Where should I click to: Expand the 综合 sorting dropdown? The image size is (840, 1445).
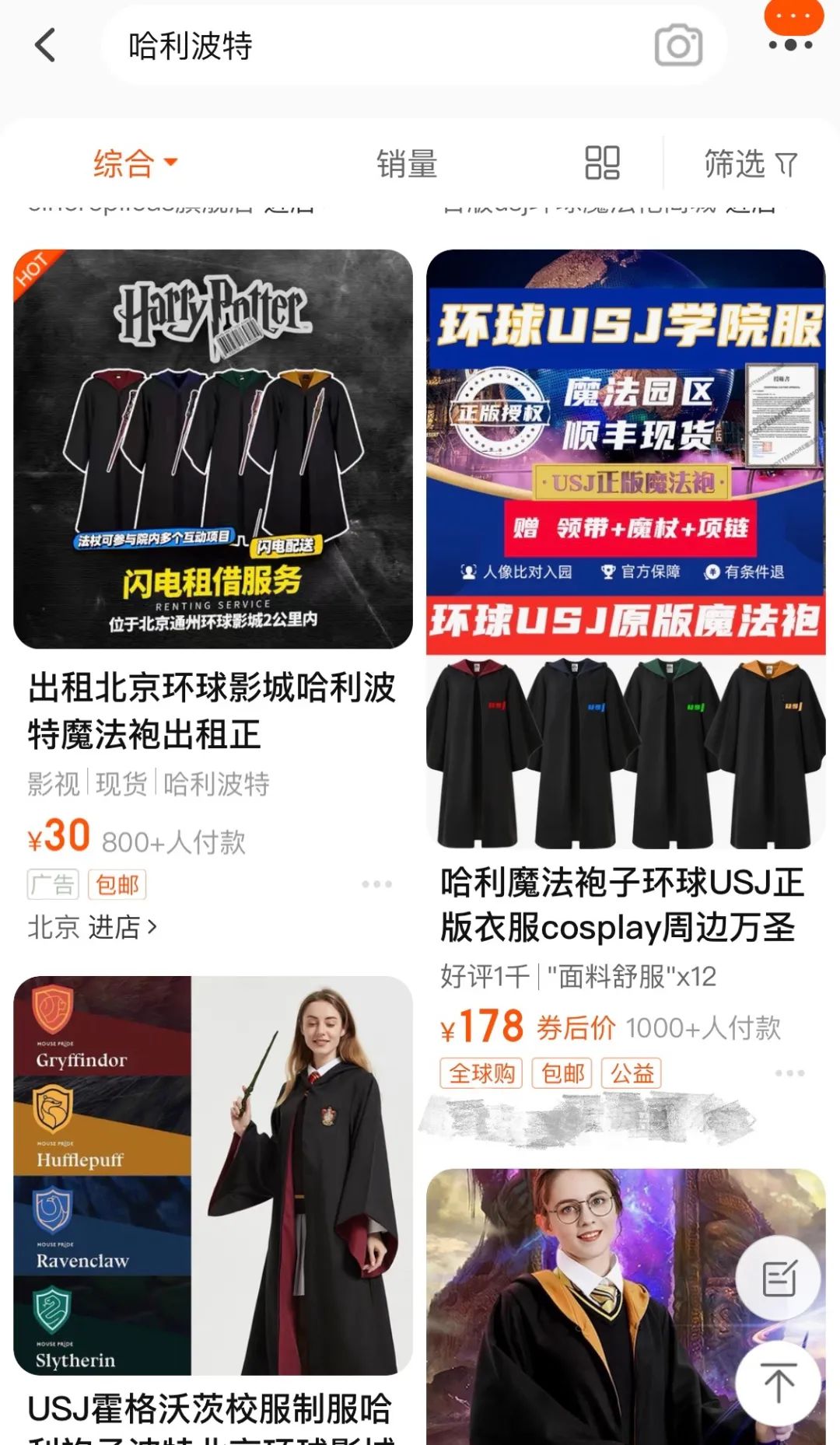(x=135, y=163)
